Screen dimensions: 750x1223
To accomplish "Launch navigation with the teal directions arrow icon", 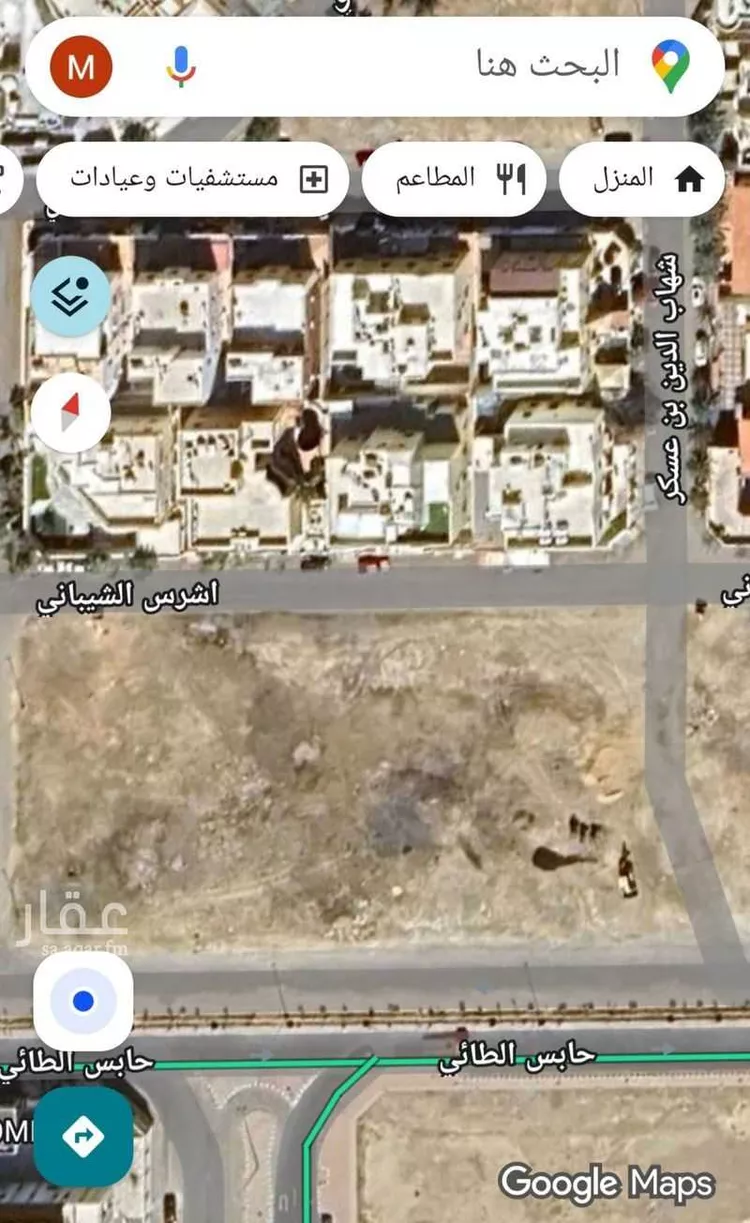I will coord(85,1135).
